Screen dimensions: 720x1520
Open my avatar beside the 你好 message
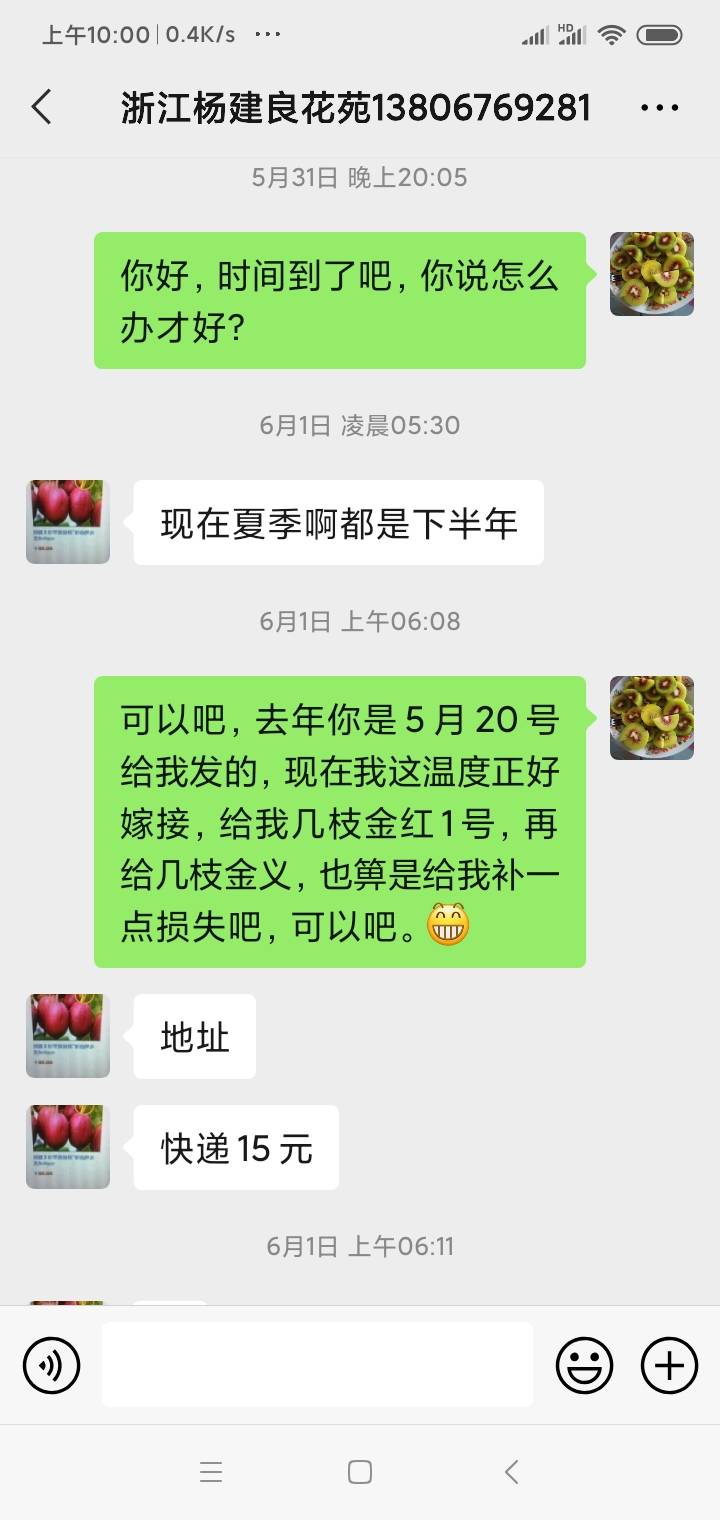(652, 274)
